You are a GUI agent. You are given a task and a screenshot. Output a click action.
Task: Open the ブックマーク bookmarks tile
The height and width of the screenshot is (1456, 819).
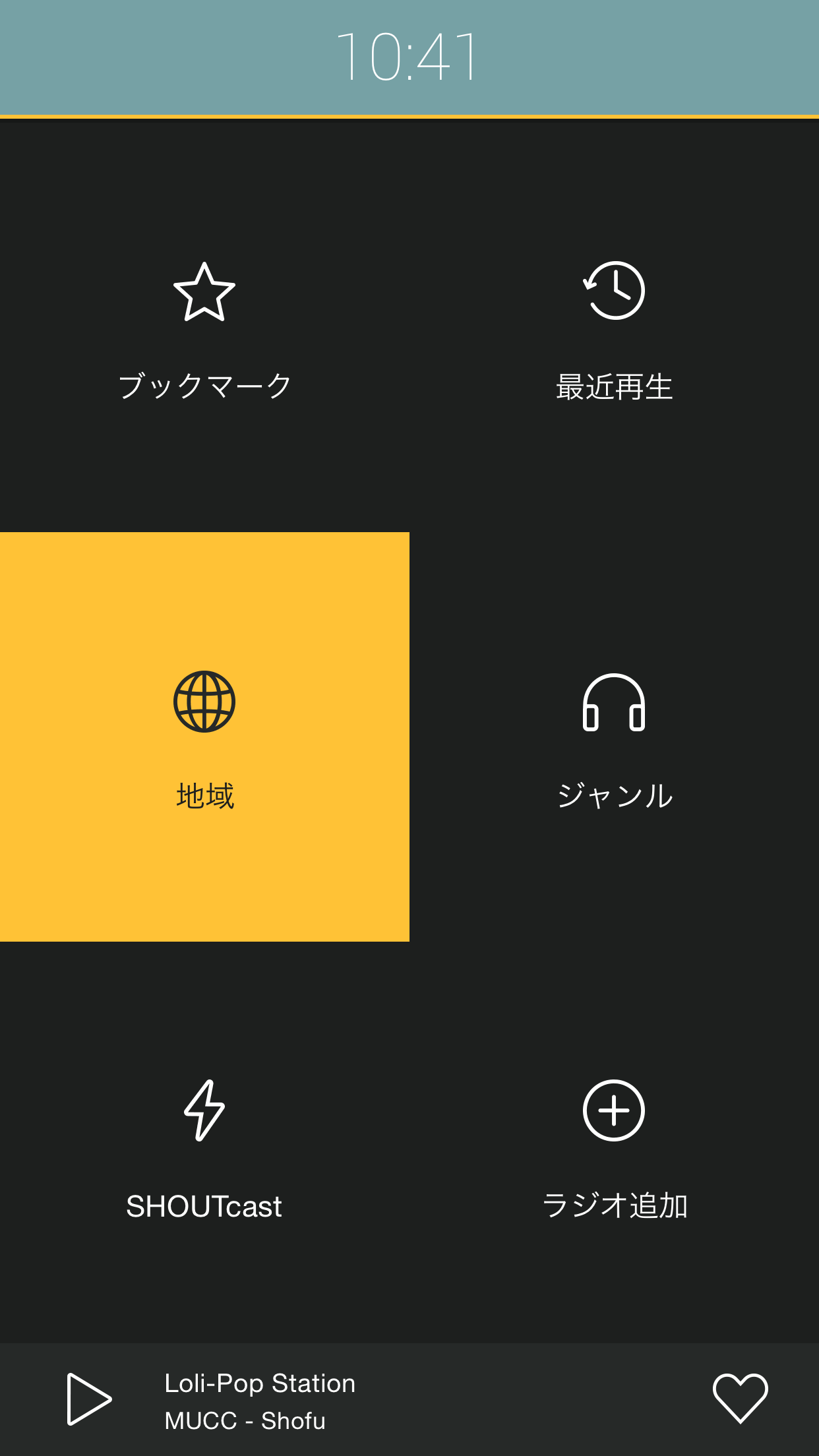click(204, 327)
